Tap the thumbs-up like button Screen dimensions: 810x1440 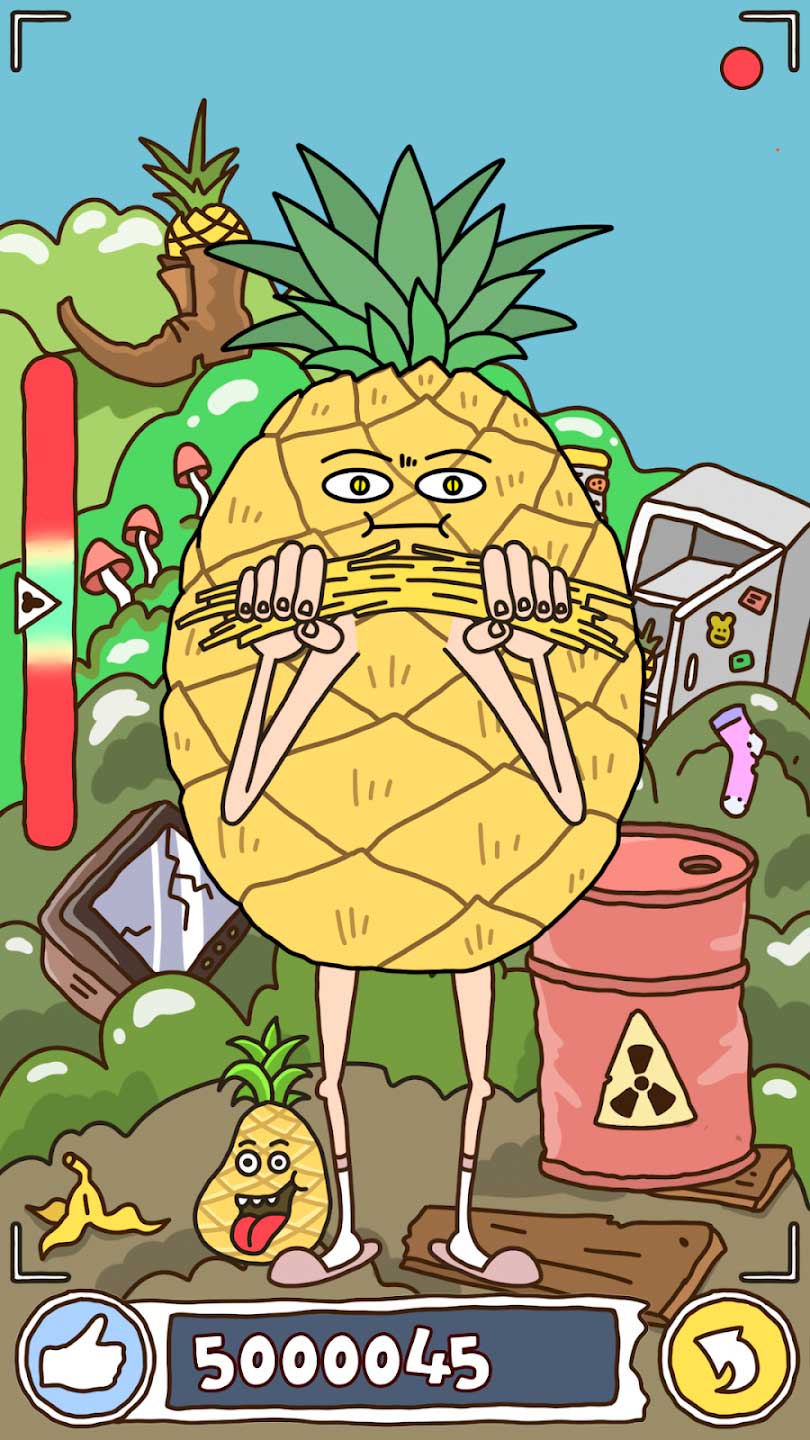tap(85, 1360)
